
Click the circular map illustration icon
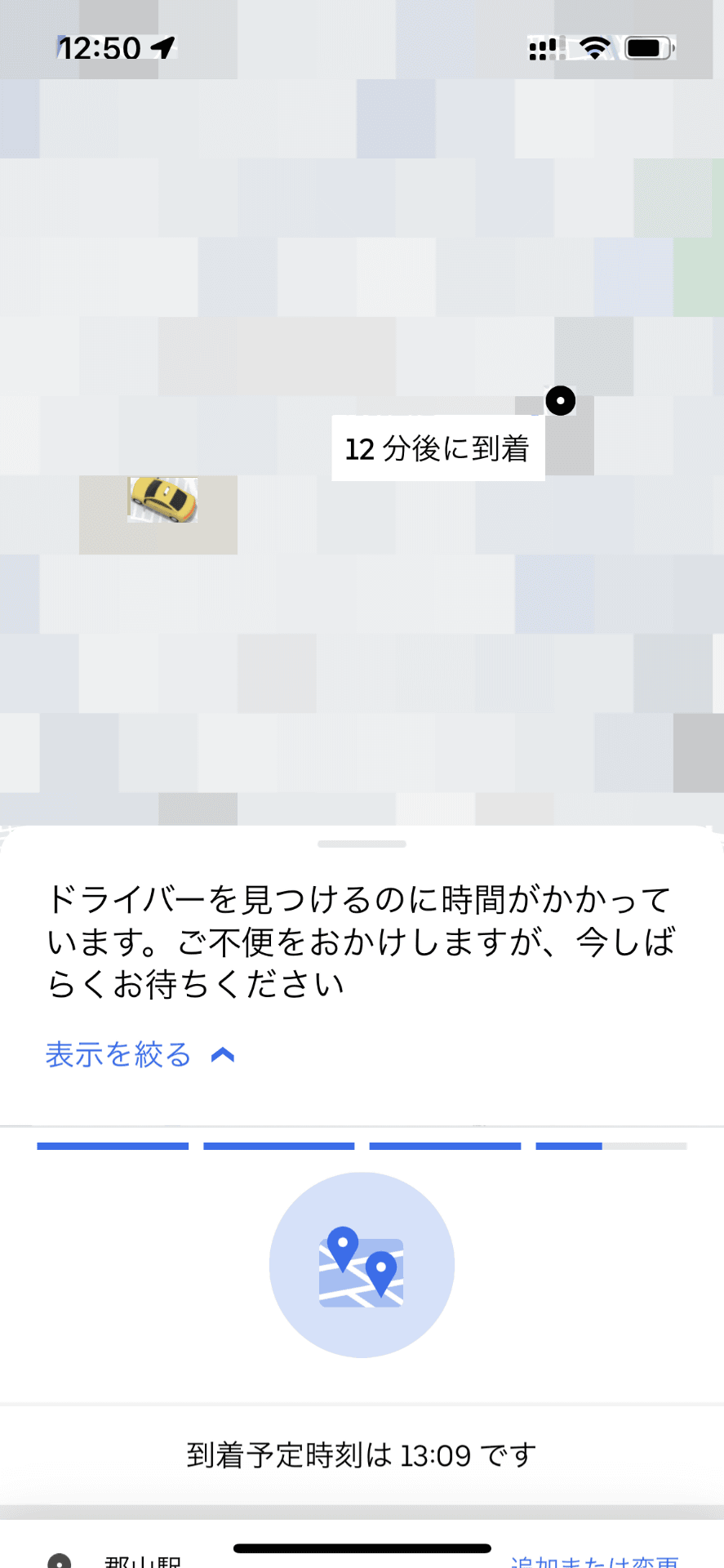pyautogui.click(x=362, y=1263)
